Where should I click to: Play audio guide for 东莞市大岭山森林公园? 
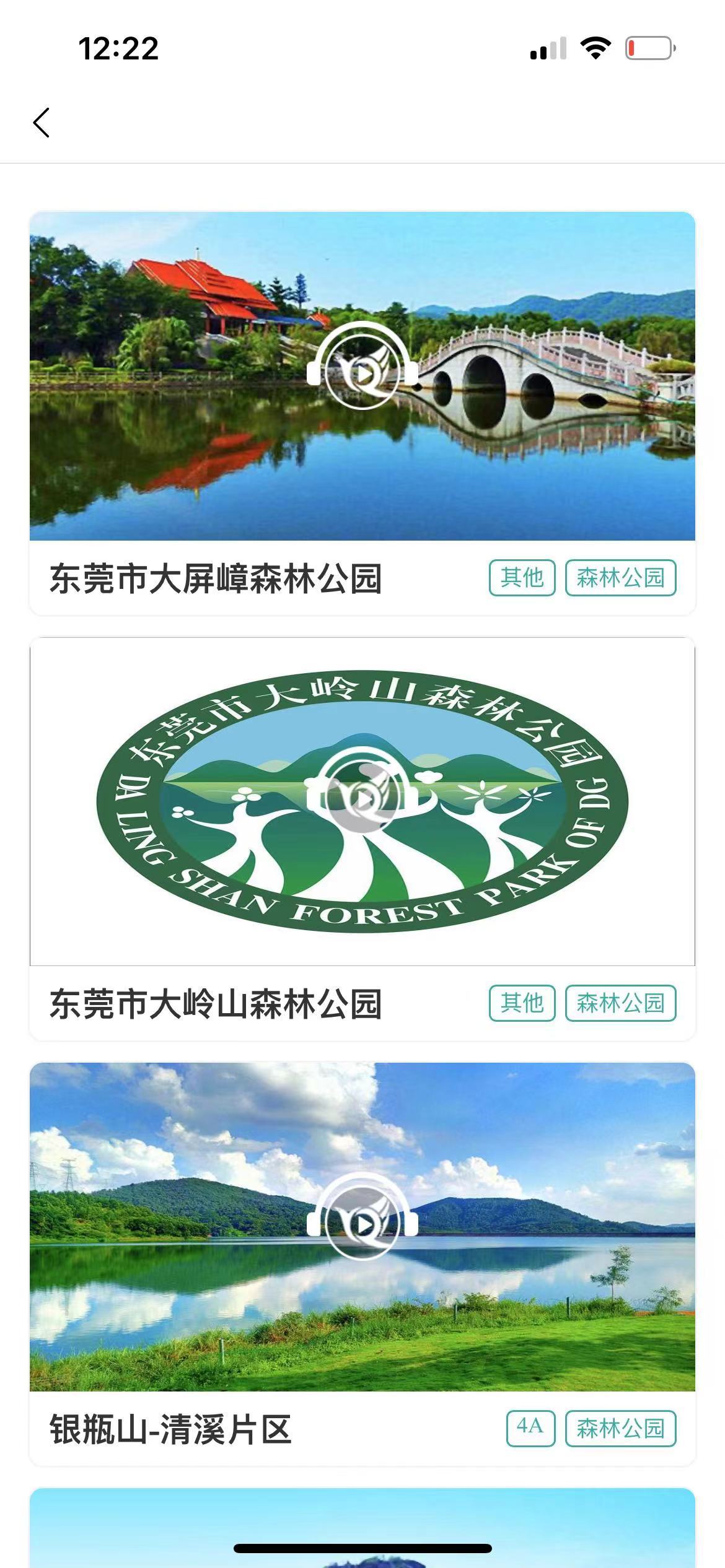click(362, 795)
